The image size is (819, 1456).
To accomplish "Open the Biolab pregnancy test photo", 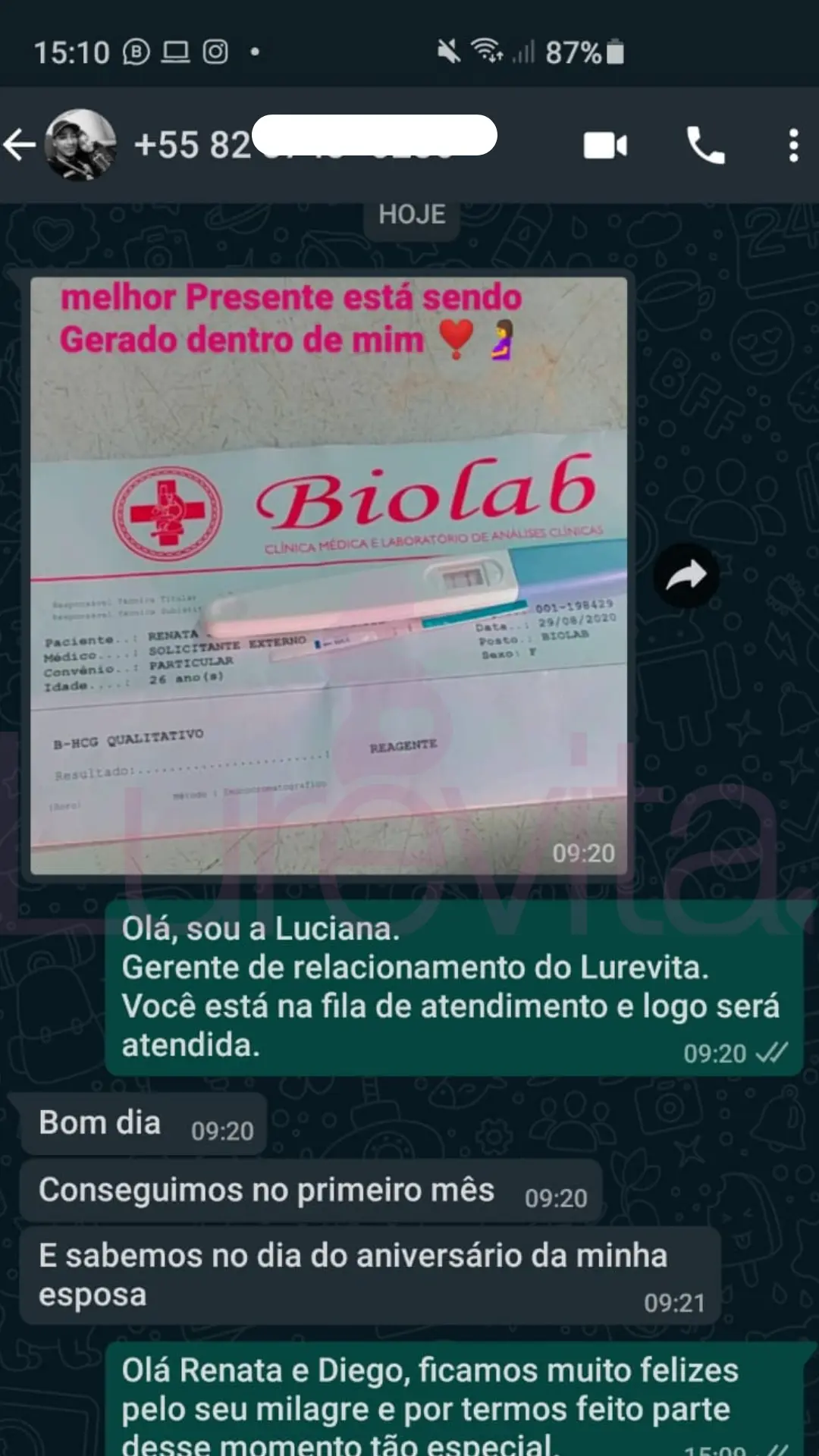I will pos(329,576).
